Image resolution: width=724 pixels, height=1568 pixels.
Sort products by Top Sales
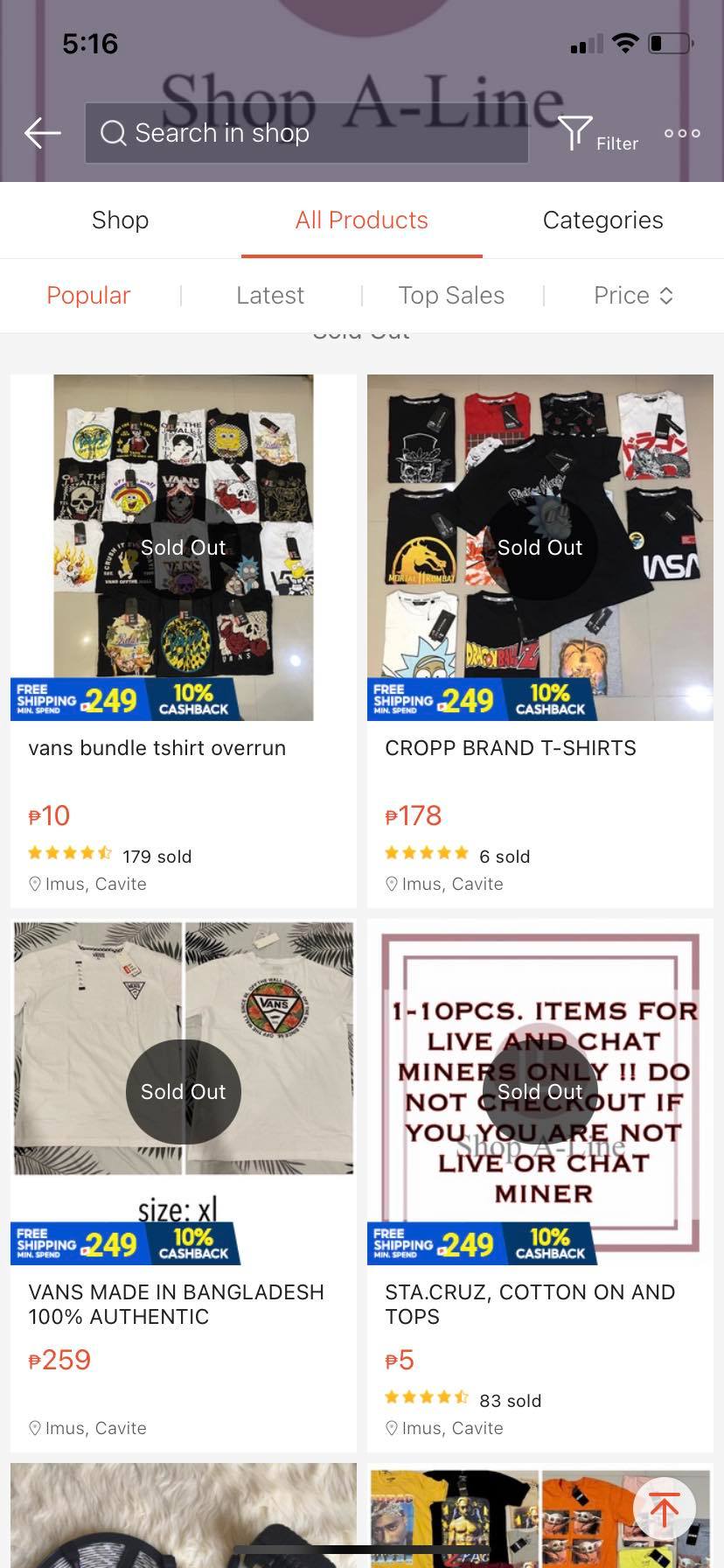[x=451, y=296]
